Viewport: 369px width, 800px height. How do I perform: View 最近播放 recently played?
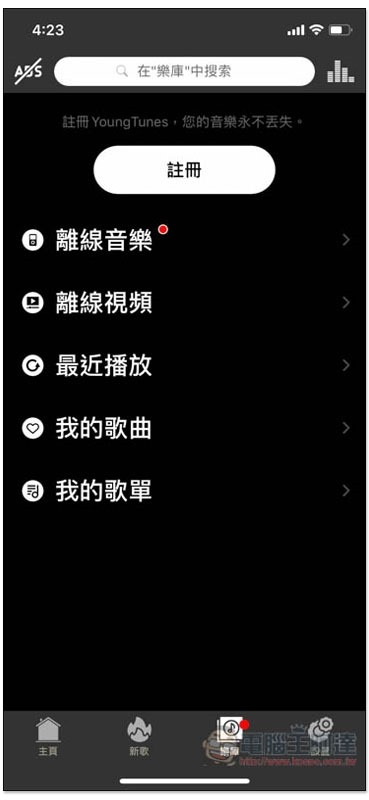185,366
